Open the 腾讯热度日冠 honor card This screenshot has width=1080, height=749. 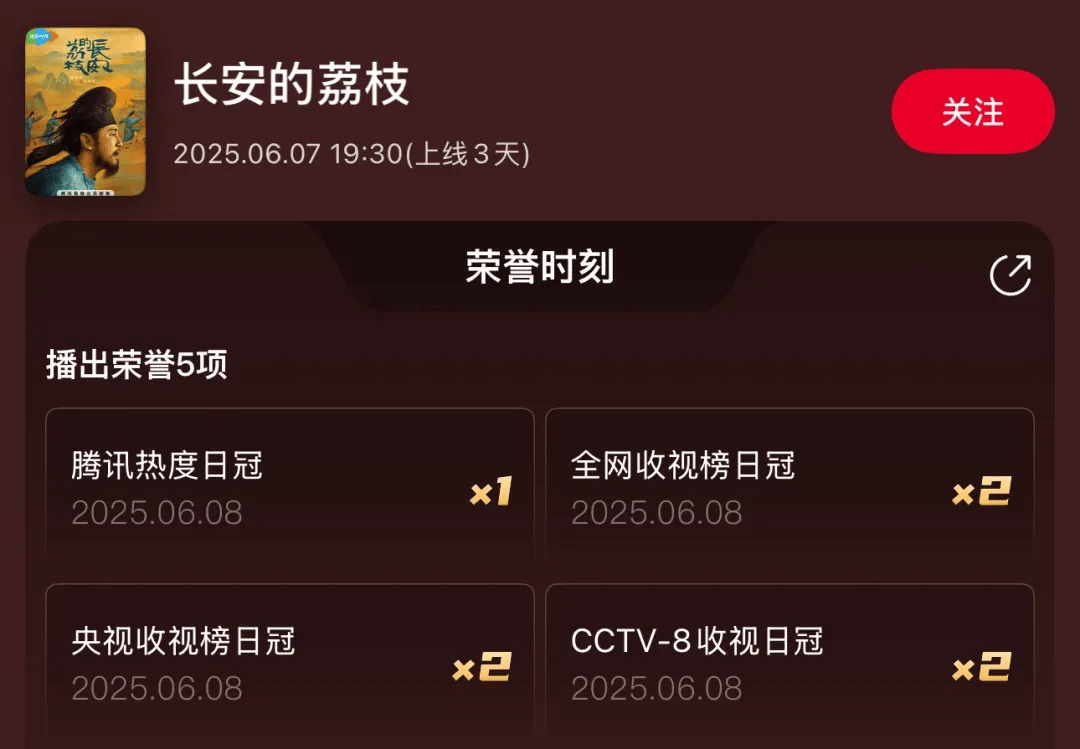(290, 488)
